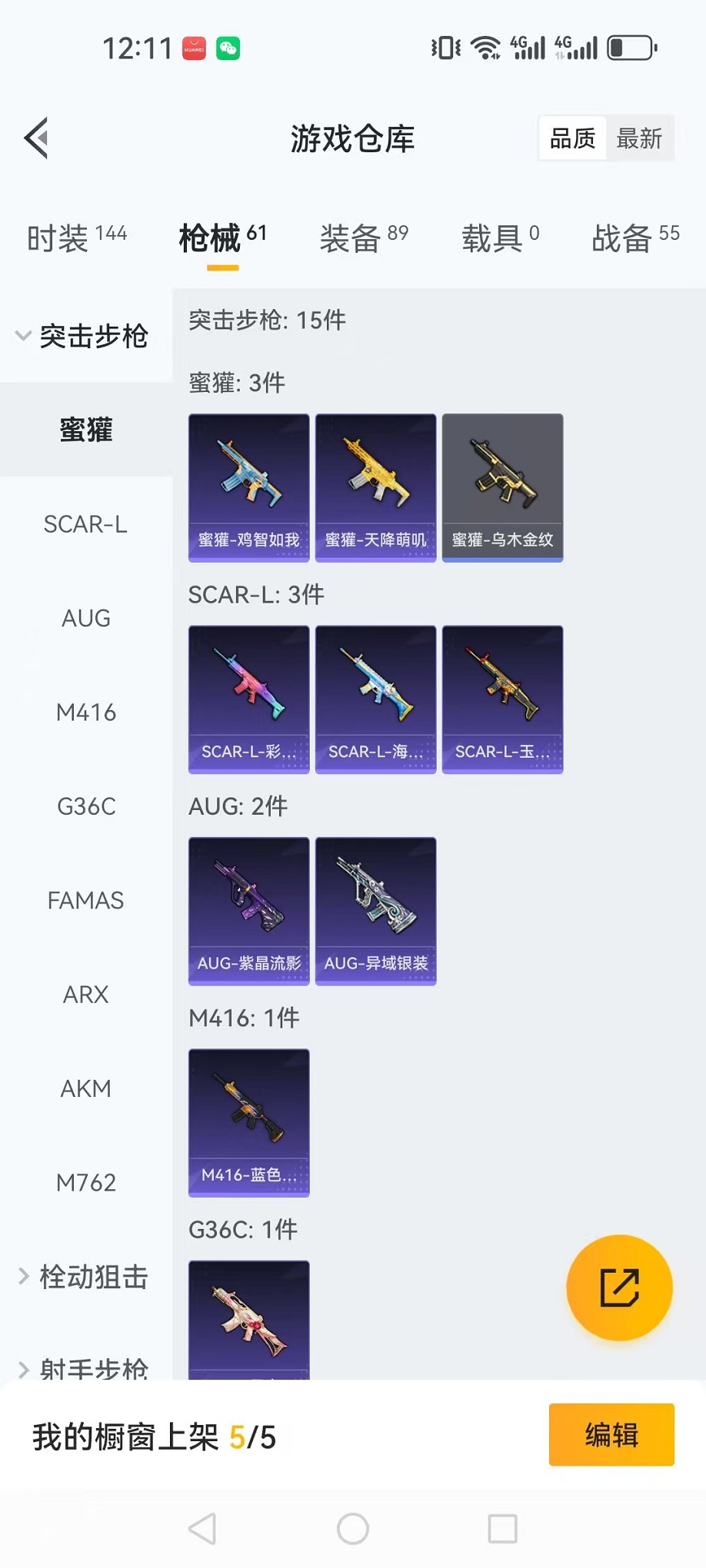The width and height of the screenshot is (706, 1568).
Task: Open the 蜜獾-乌木金纹 skin
Action: (503, 488)
